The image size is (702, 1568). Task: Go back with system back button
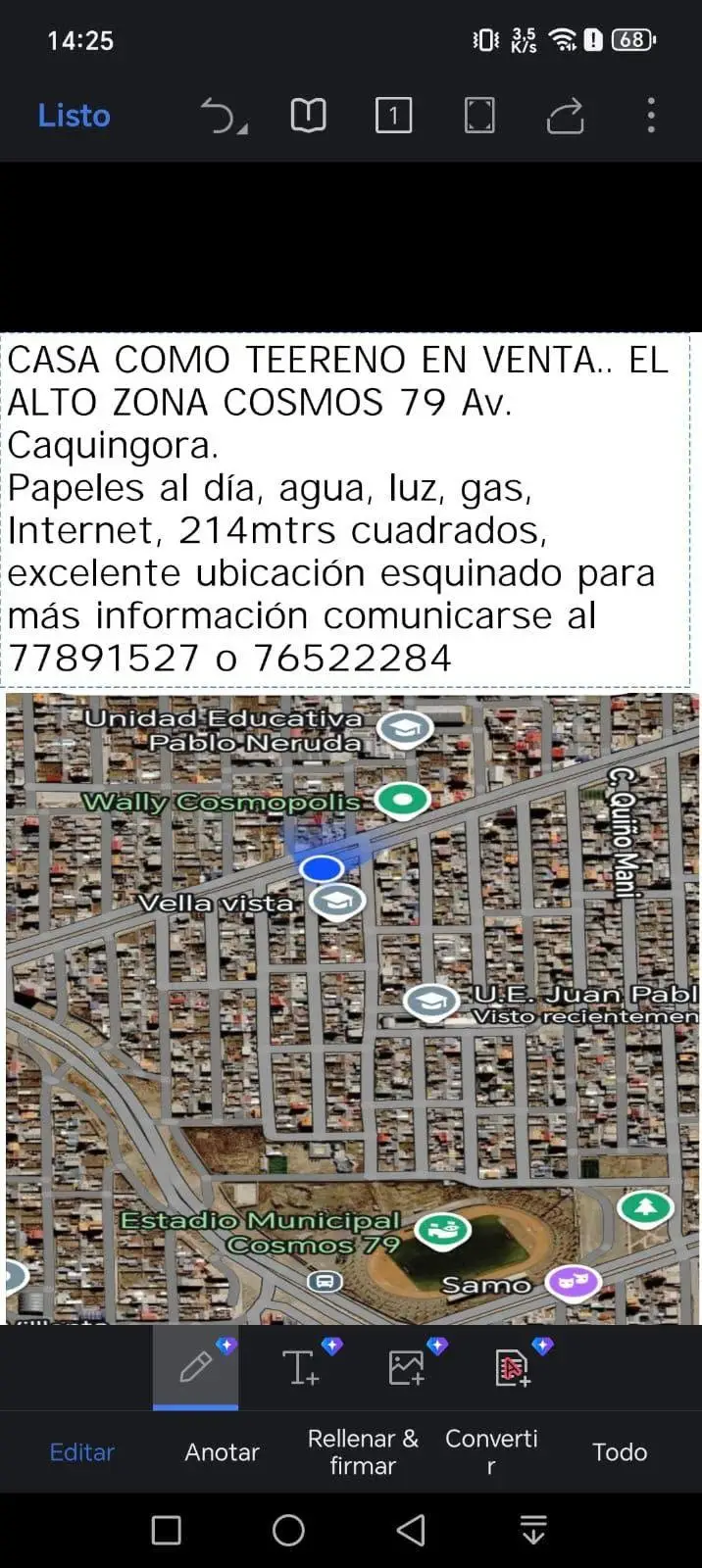coord(411,1530)
